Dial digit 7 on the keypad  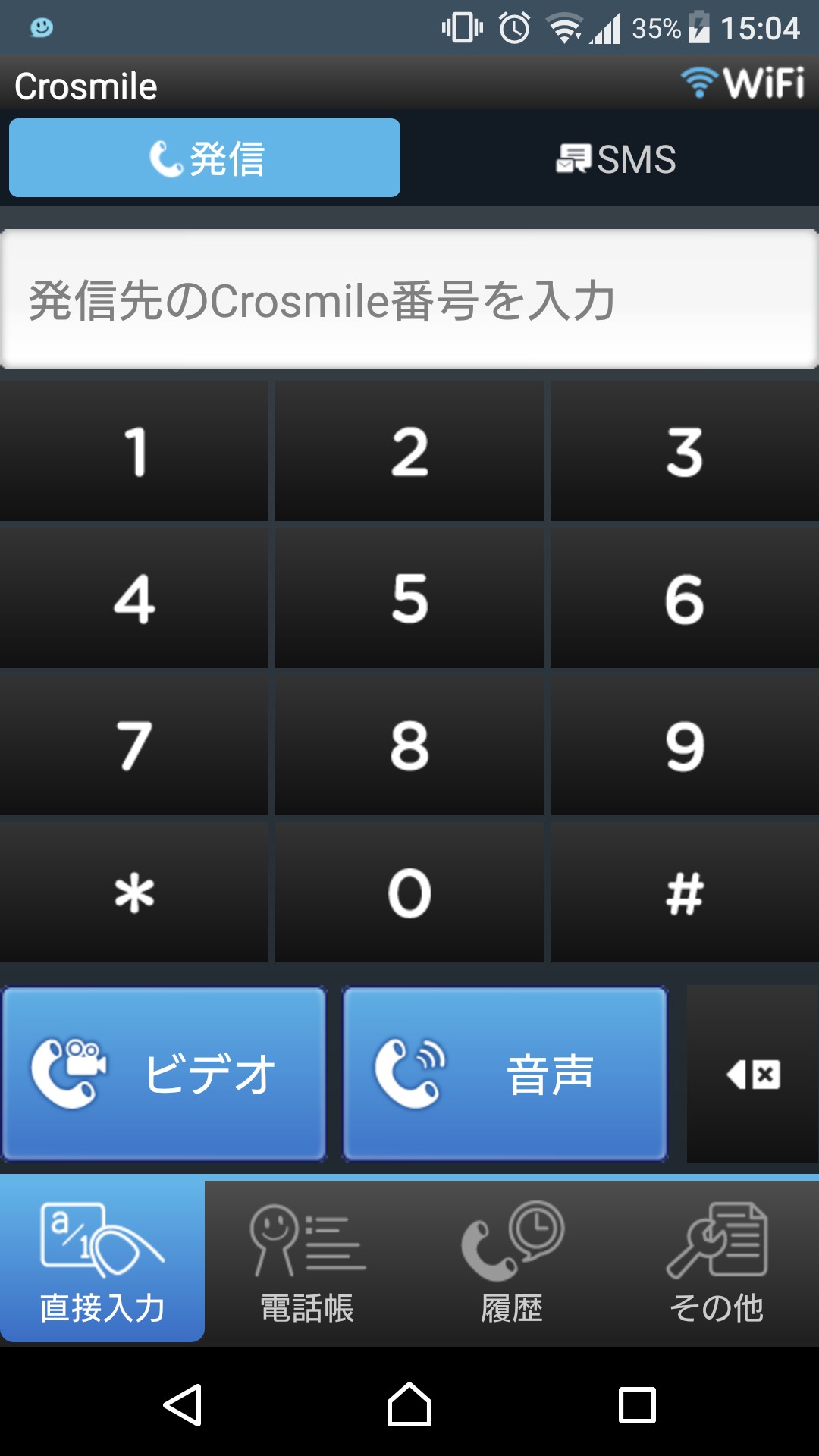pos(134,745)
